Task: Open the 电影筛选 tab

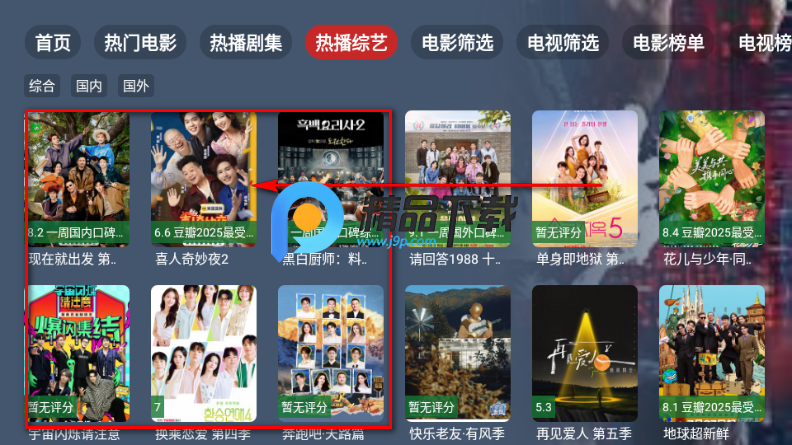Action: pos(457,43)
